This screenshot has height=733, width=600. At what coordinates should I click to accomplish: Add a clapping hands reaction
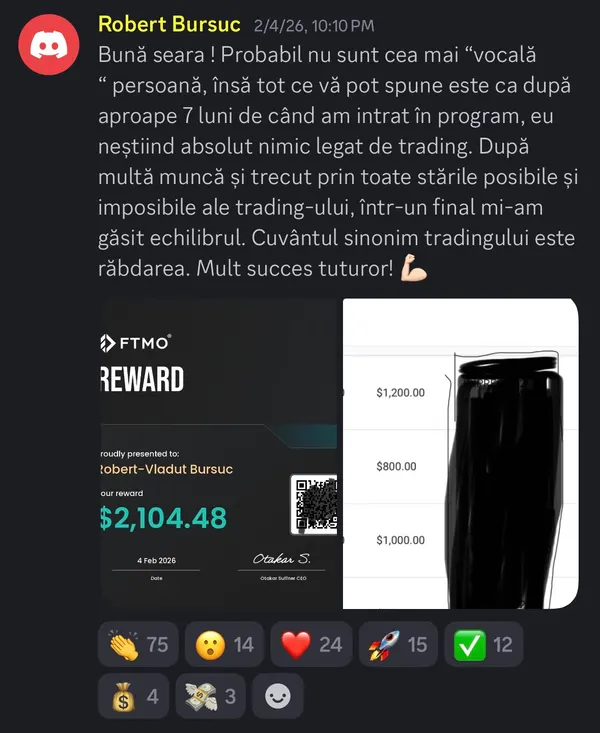point(138,644)
